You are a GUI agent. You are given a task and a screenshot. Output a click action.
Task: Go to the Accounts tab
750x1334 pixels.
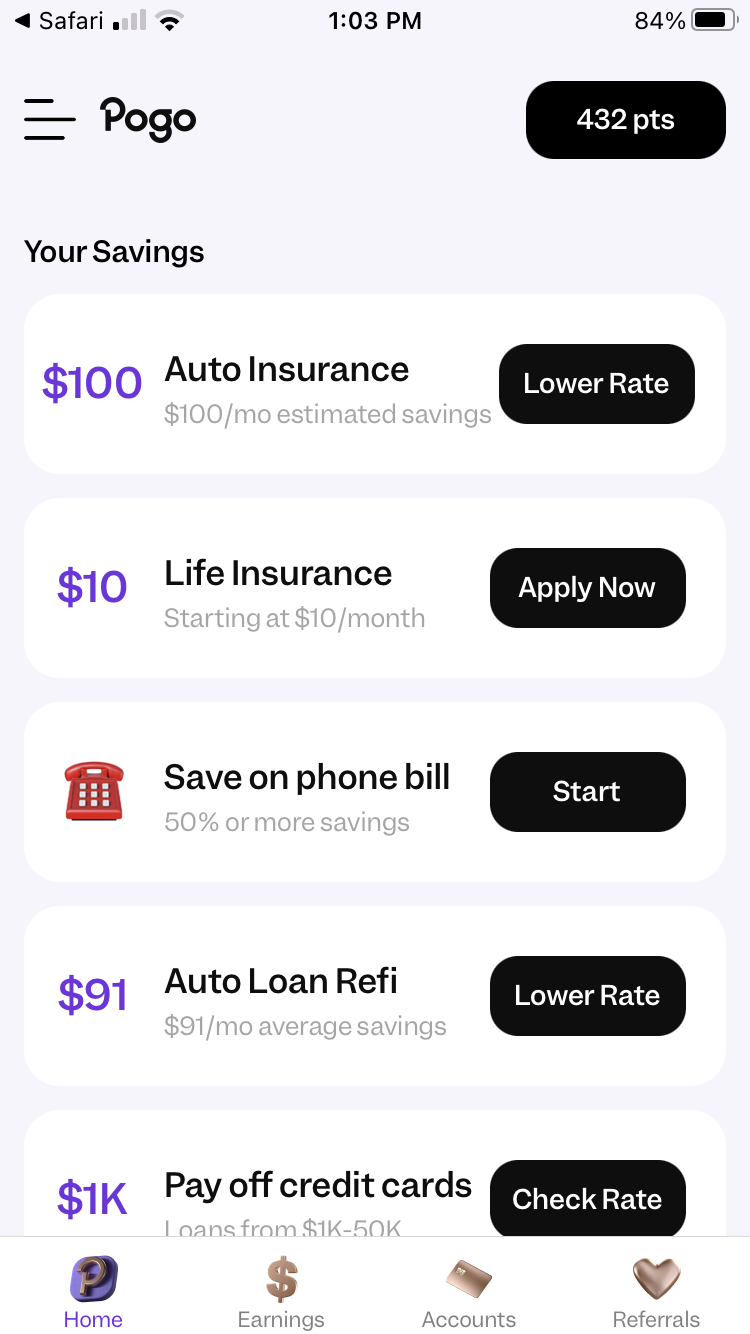[x=468, y=1293]
